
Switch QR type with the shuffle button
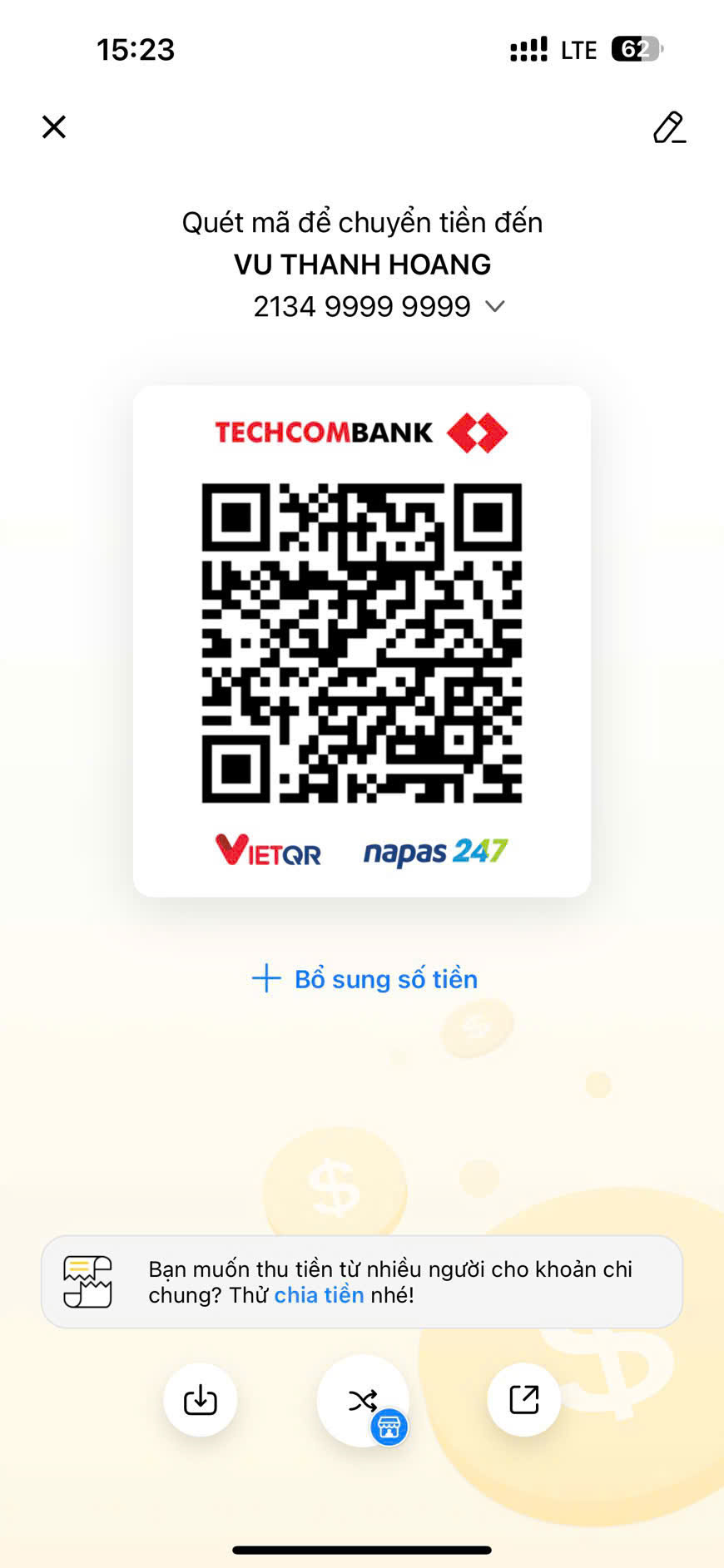[363, 1401]
